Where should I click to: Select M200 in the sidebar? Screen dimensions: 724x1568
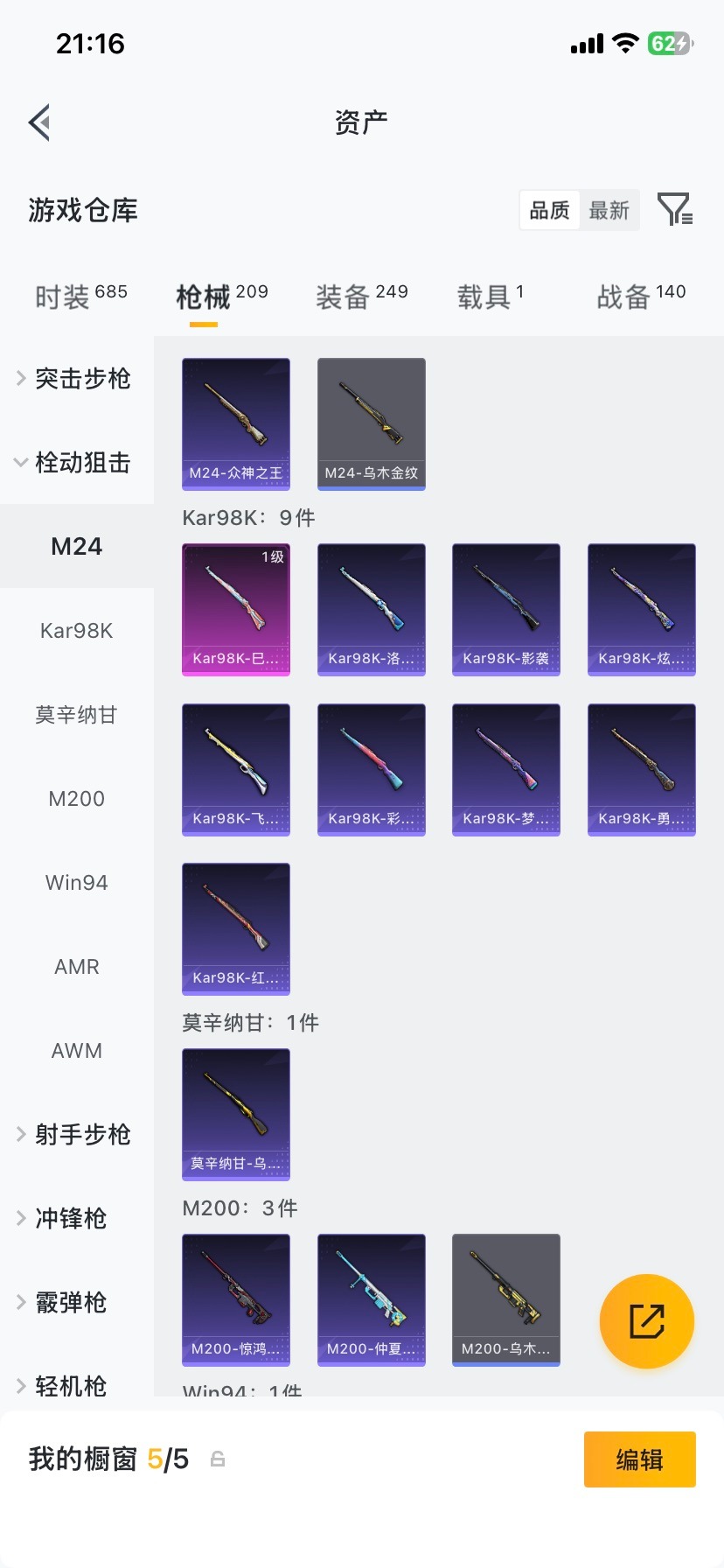coord(76,798)
